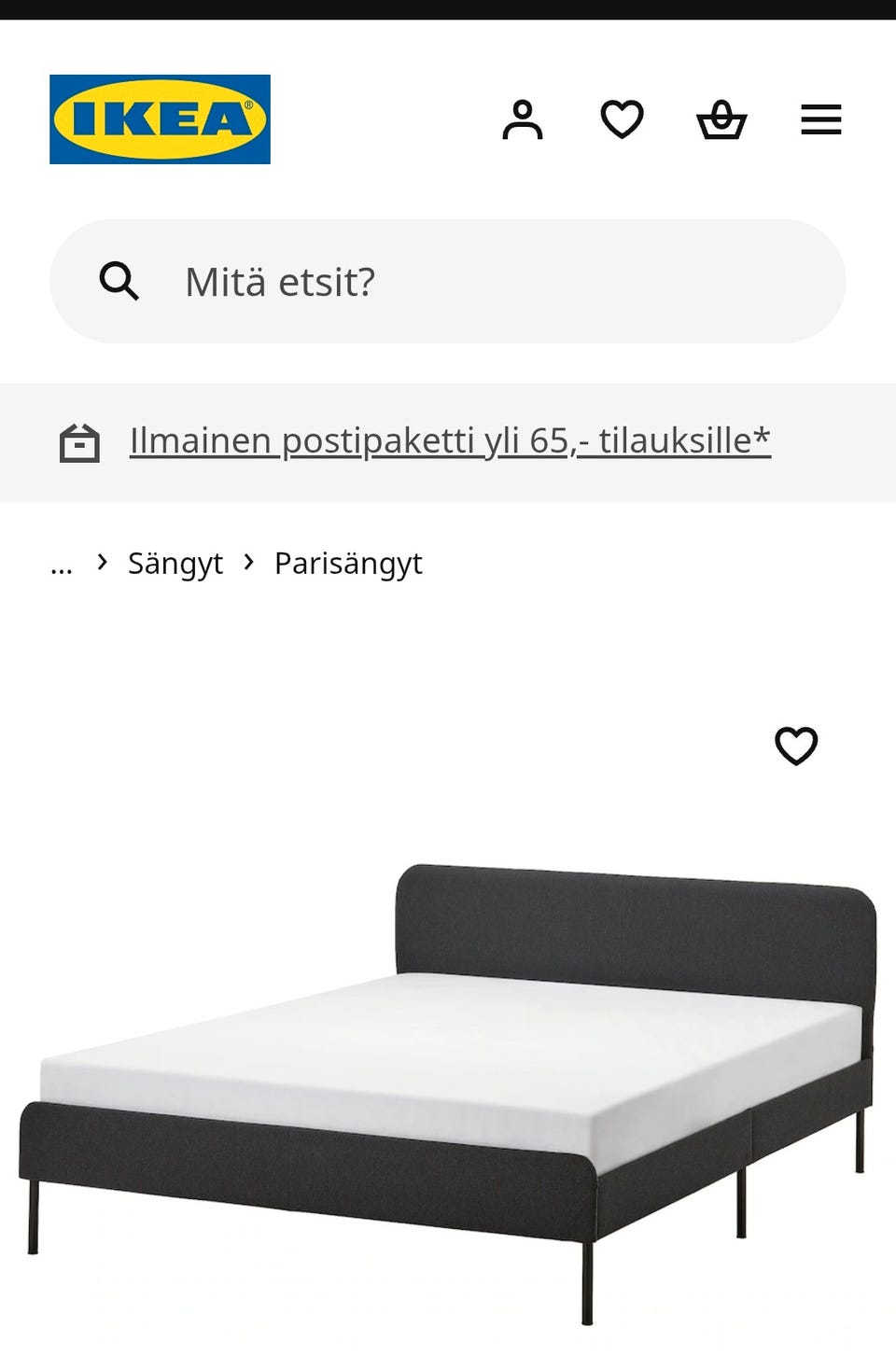Select Sängyt in the breadcrumb

pos(175,562)
